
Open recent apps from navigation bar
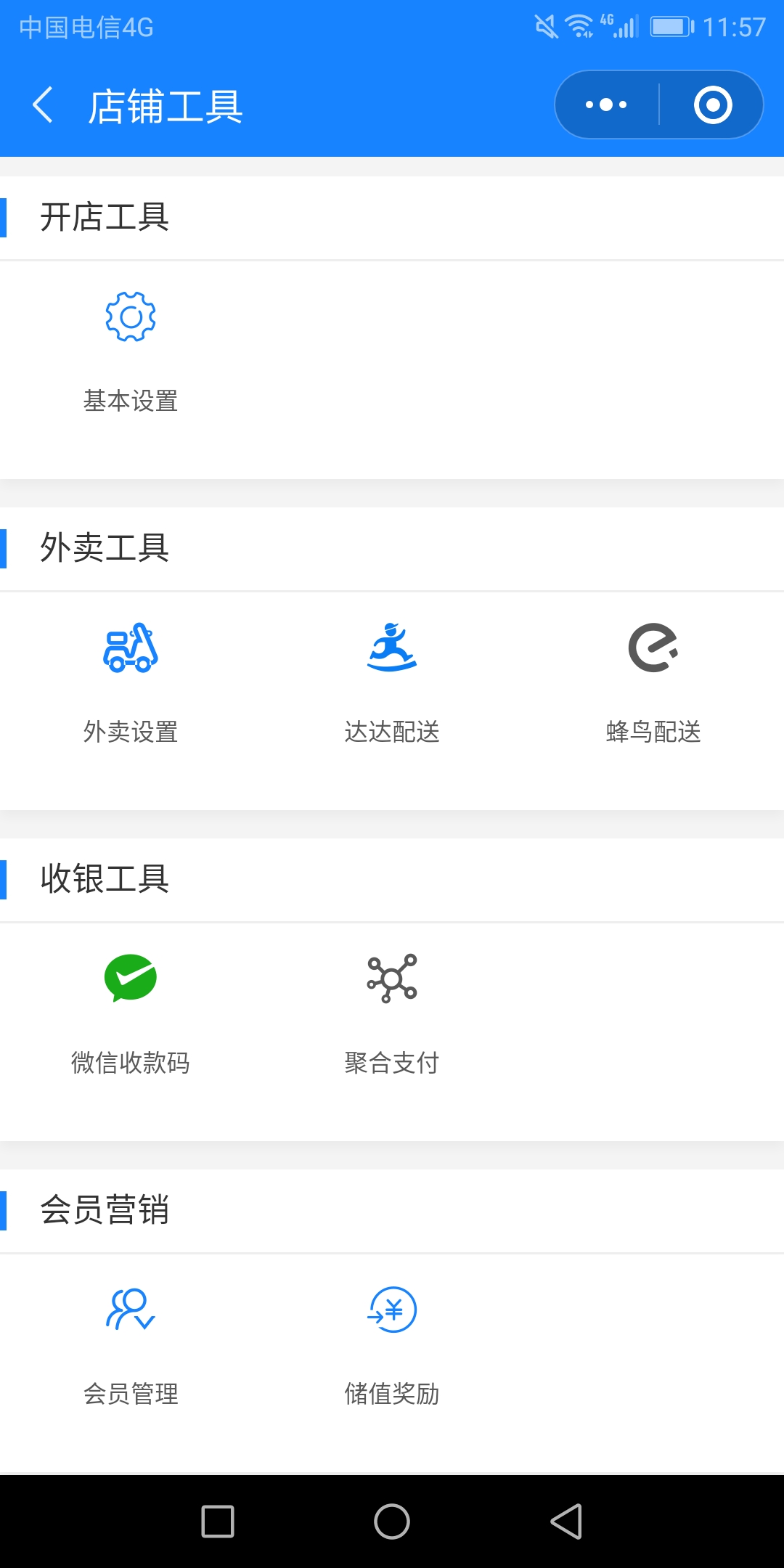pos(218,1522)
